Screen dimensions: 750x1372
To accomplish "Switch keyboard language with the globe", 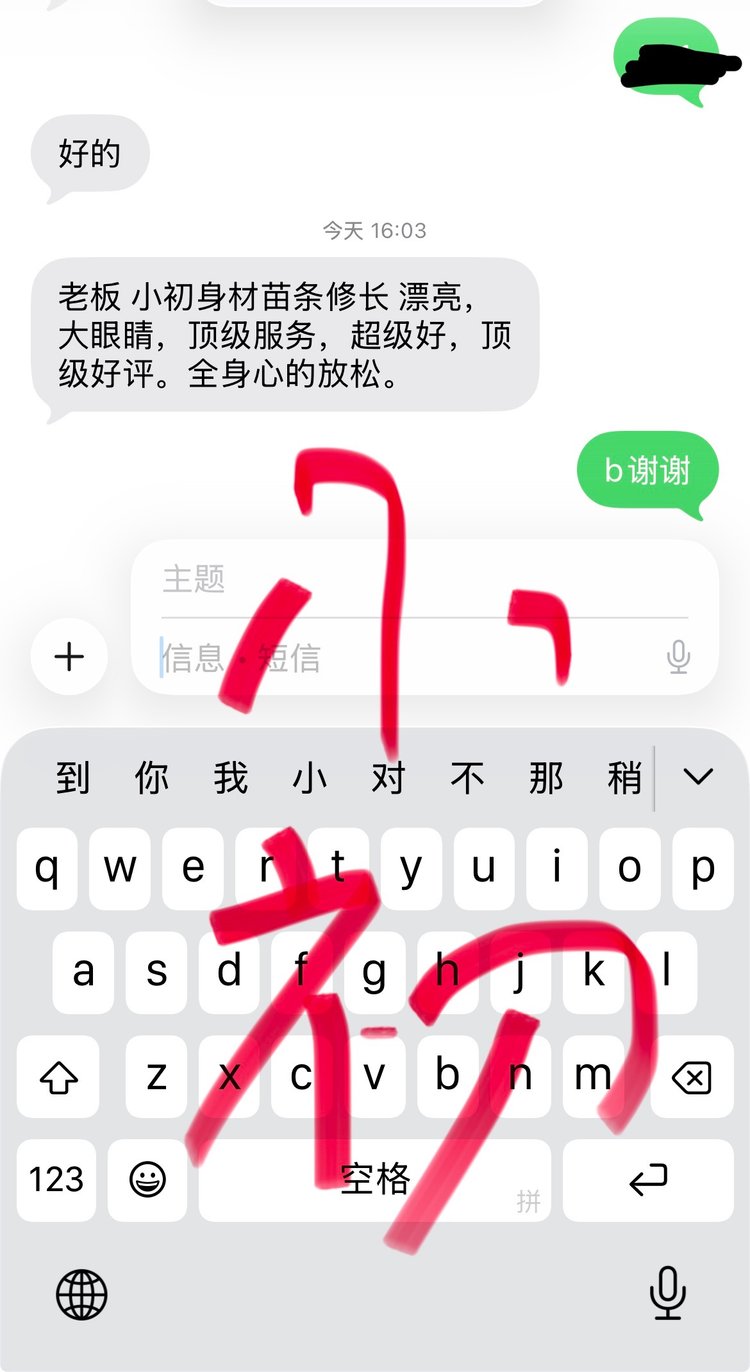I will (x=81, y=1296).
